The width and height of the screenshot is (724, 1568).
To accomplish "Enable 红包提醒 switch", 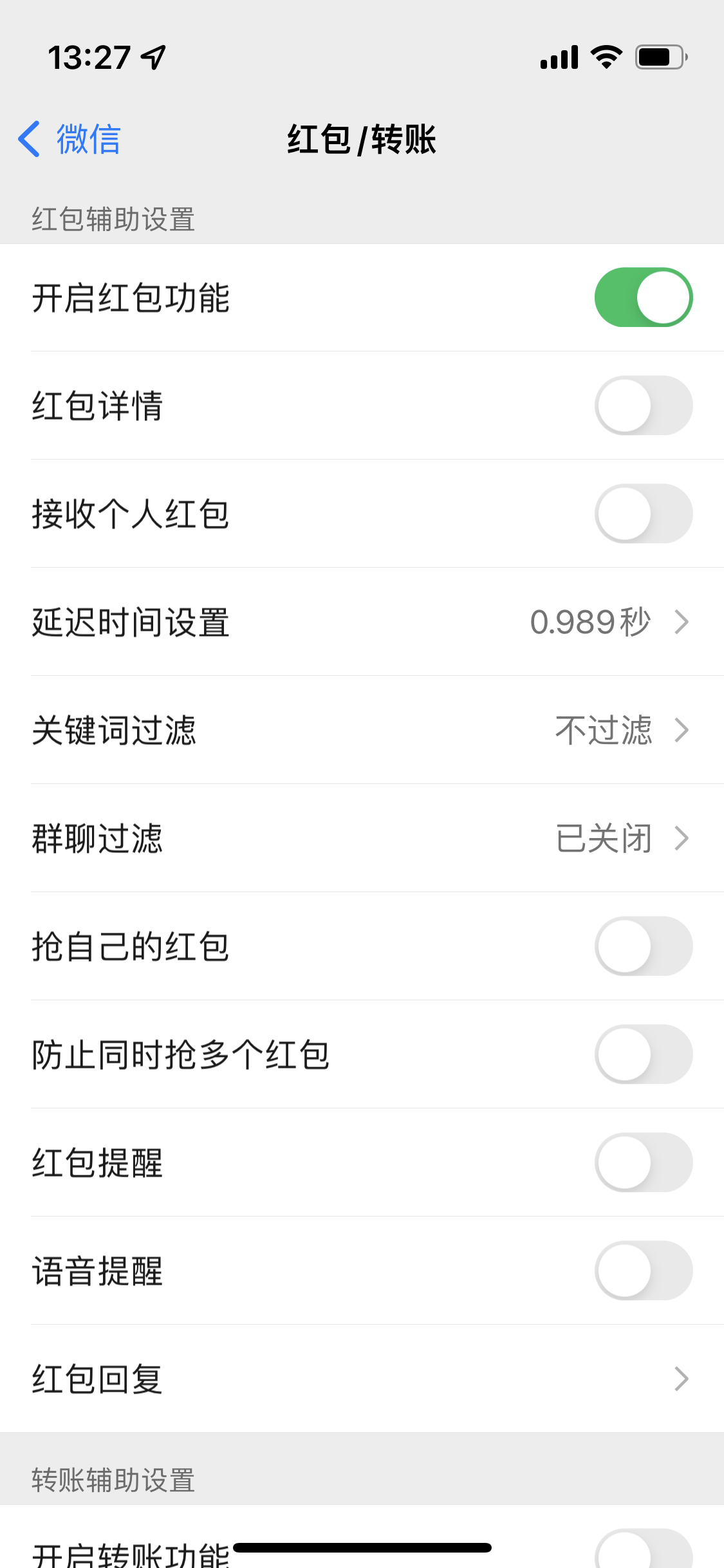I will (x=644, y=1162).
